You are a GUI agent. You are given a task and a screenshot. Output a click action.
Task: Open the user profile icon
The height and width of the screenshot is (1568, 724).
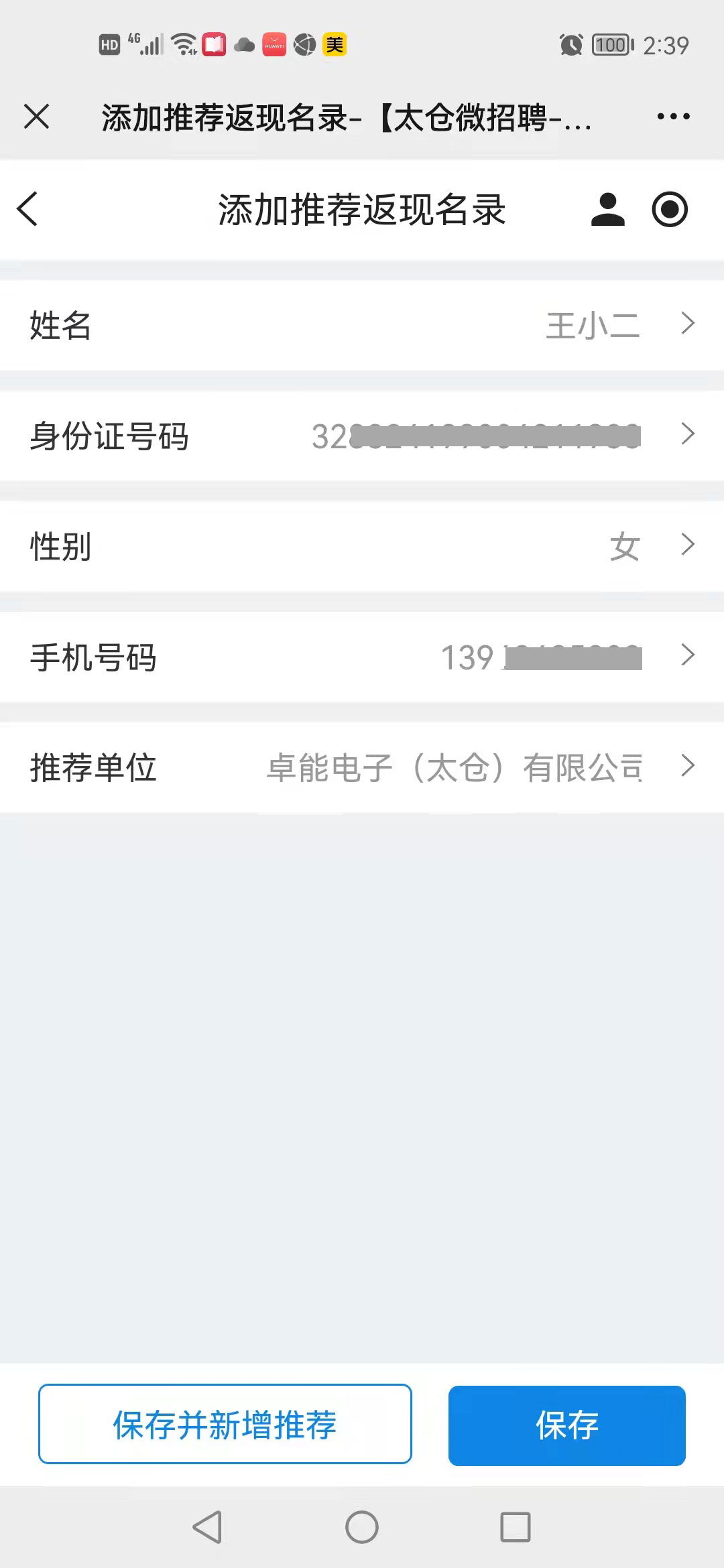click(x=607, y=209)
